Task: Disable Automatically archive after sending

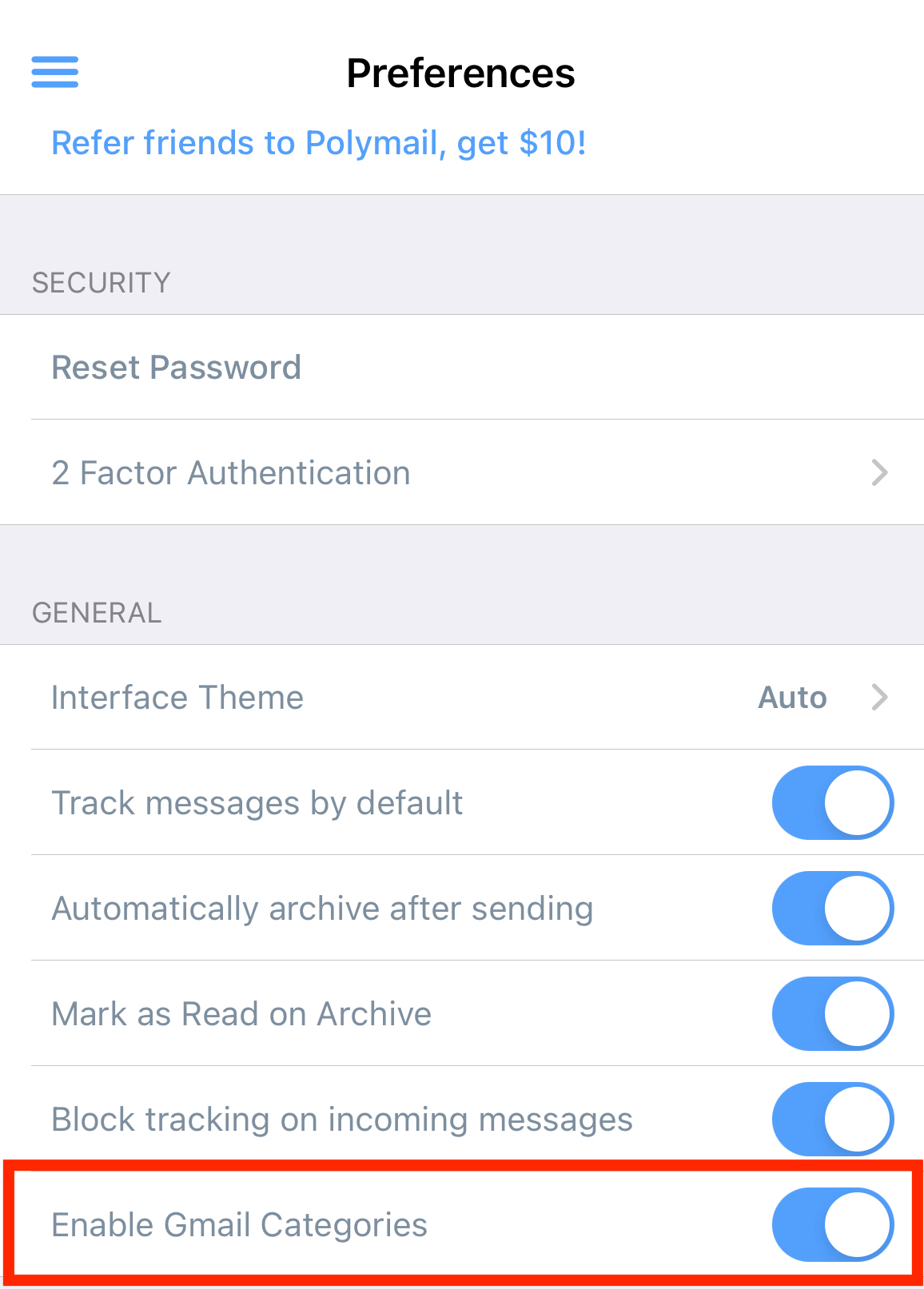Action: point(832,909)
